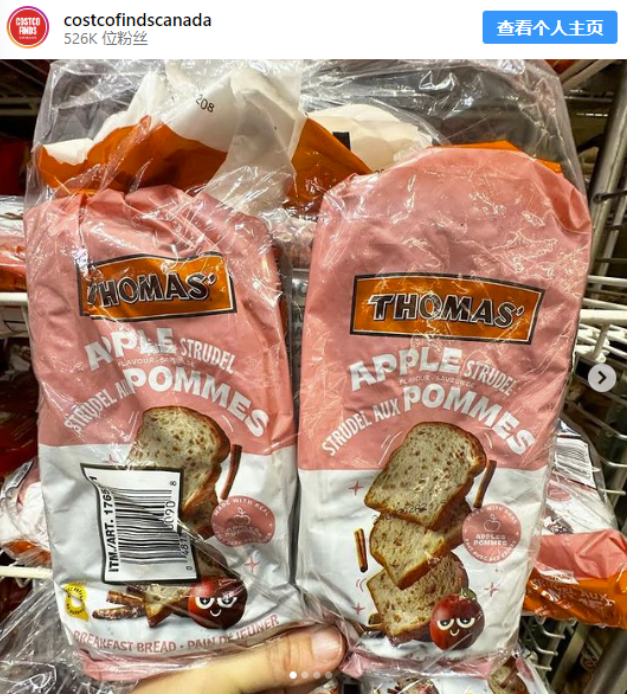This screenshot has width=627, height=696.
Task: Go to next photo with the arrow
Action: tap(602, 377)
